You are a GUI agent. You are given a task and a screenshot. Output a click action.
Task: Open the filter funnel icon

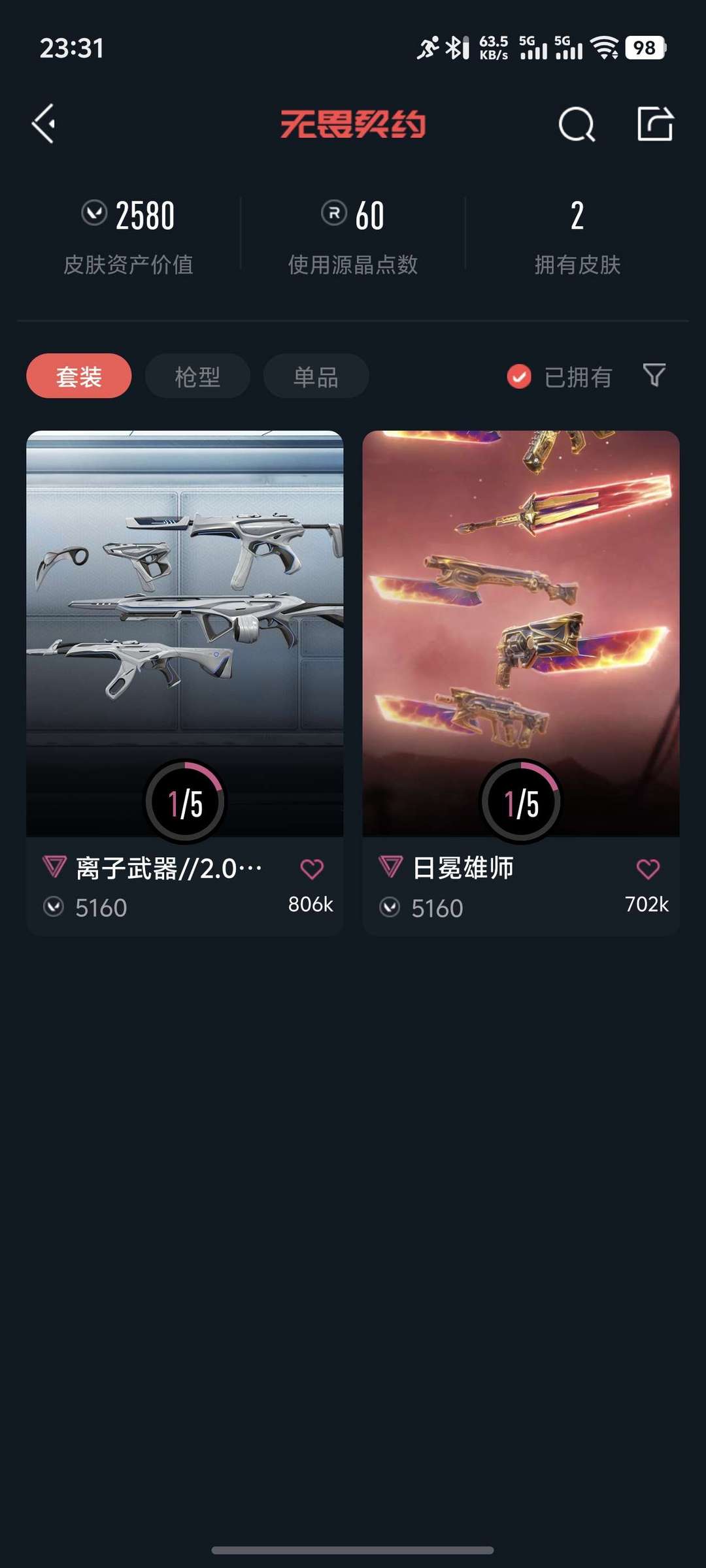(x=654, y=376)
